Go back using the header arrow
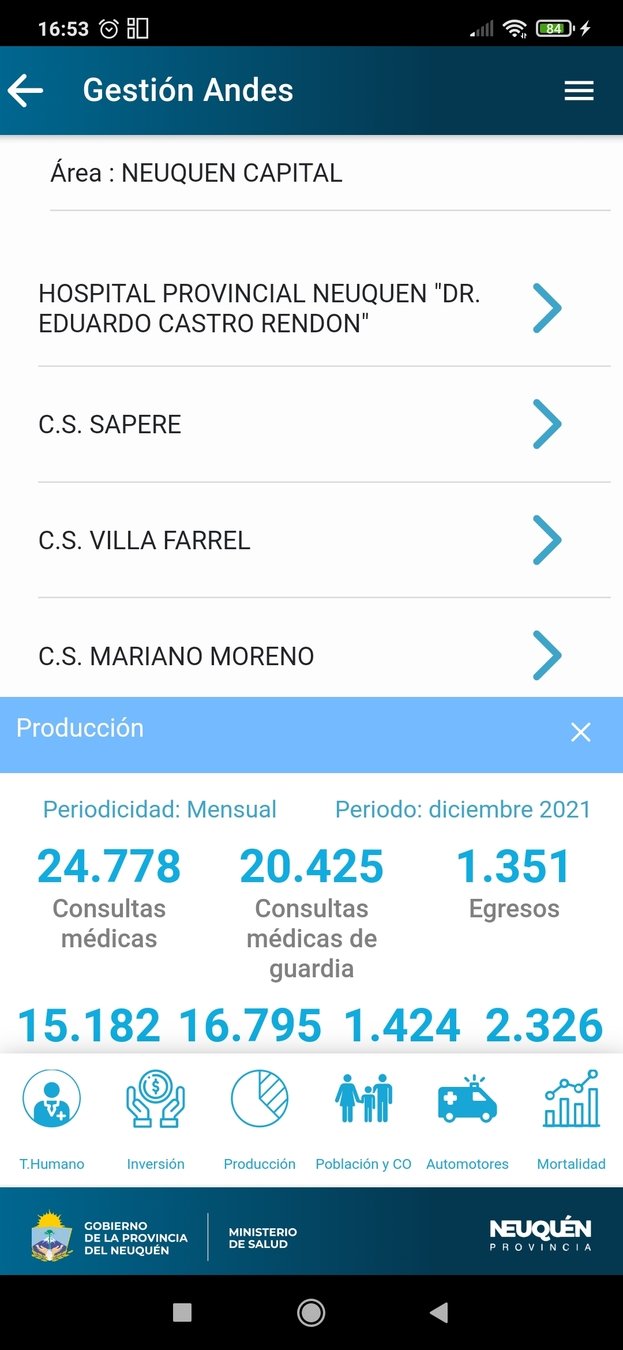 pos(26,91)
